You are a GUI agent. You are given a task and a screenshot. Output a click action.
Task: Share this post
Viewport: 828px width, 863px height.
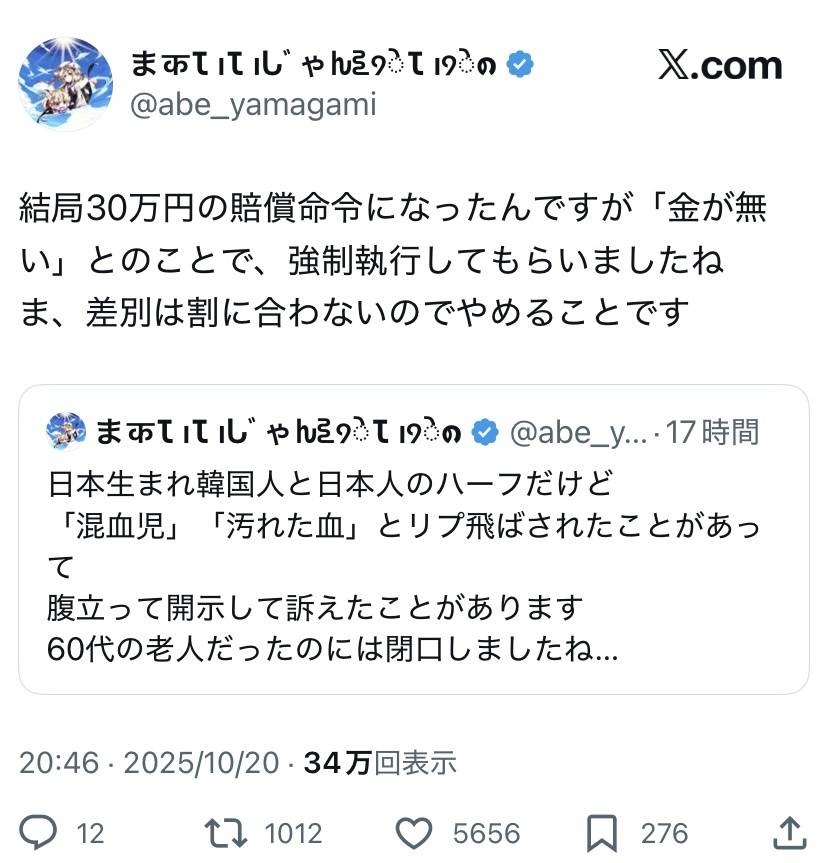click(x=788, y=832)
